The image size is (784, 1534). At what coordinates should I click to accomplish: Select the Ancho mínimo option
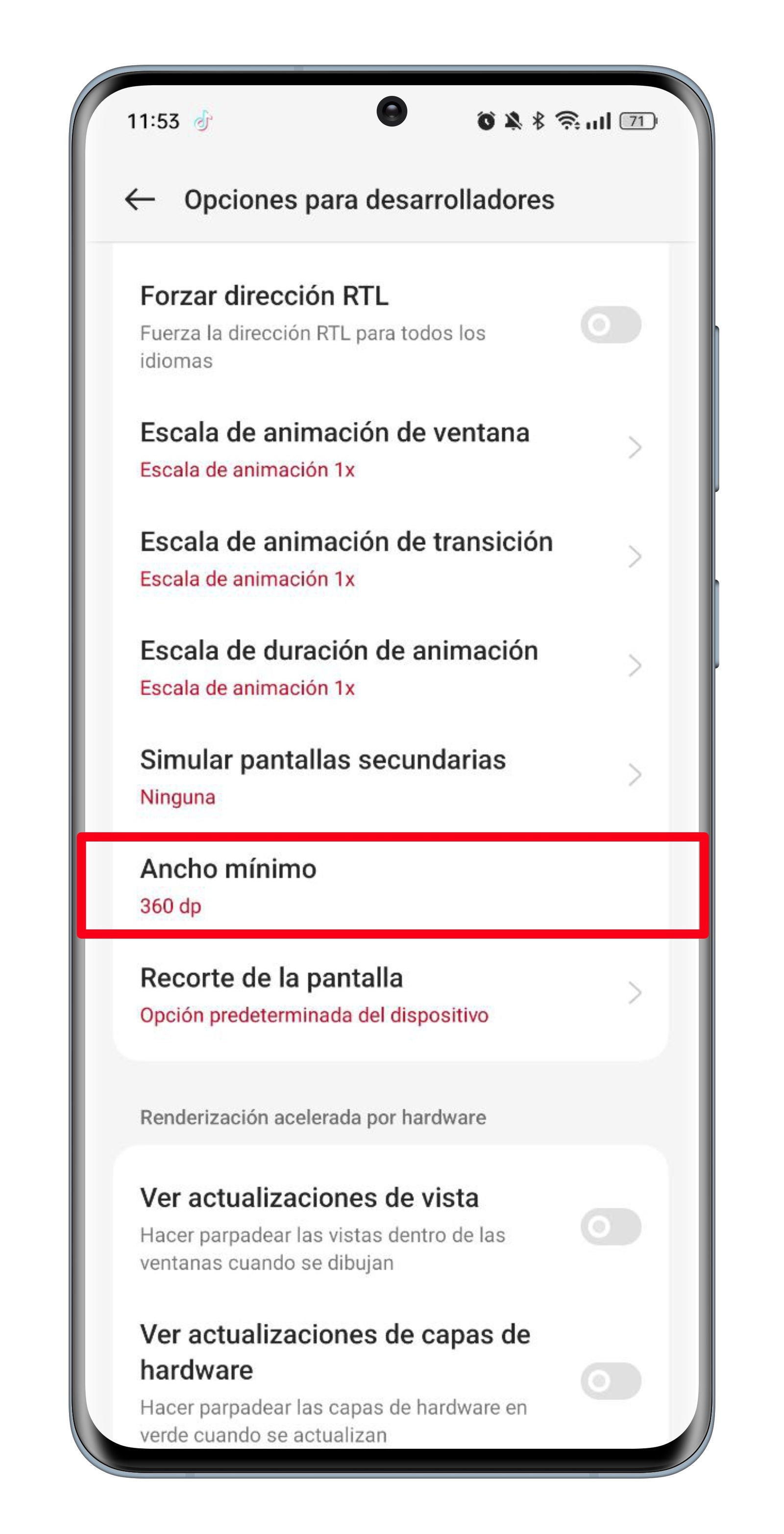pyautogui.click(x=390, y=886)
